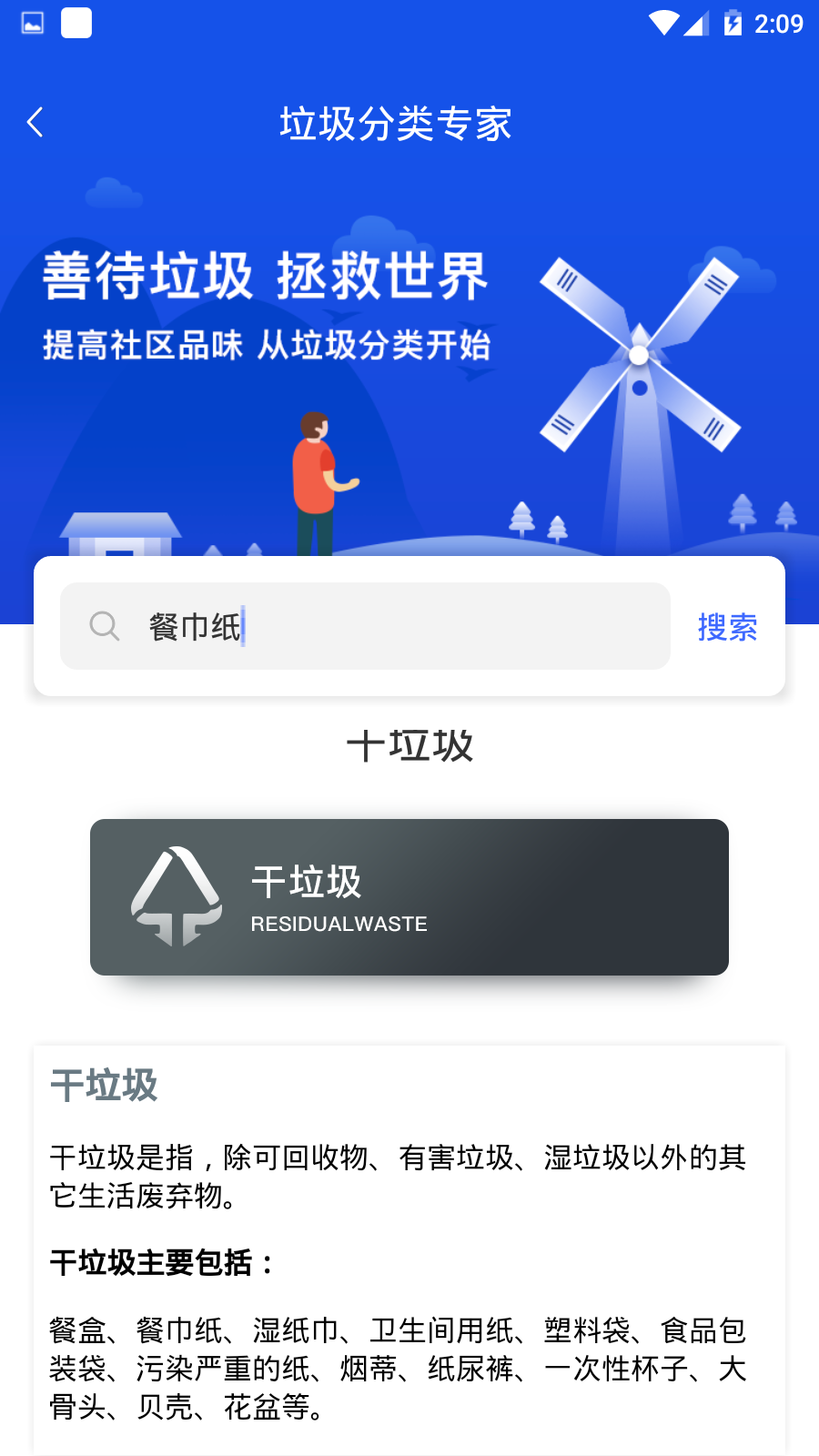Viewport: 819px width, 1456px height.
Task: Tap the 干垃圾主要包括 bold text
Action: [x=159, y=1263]
